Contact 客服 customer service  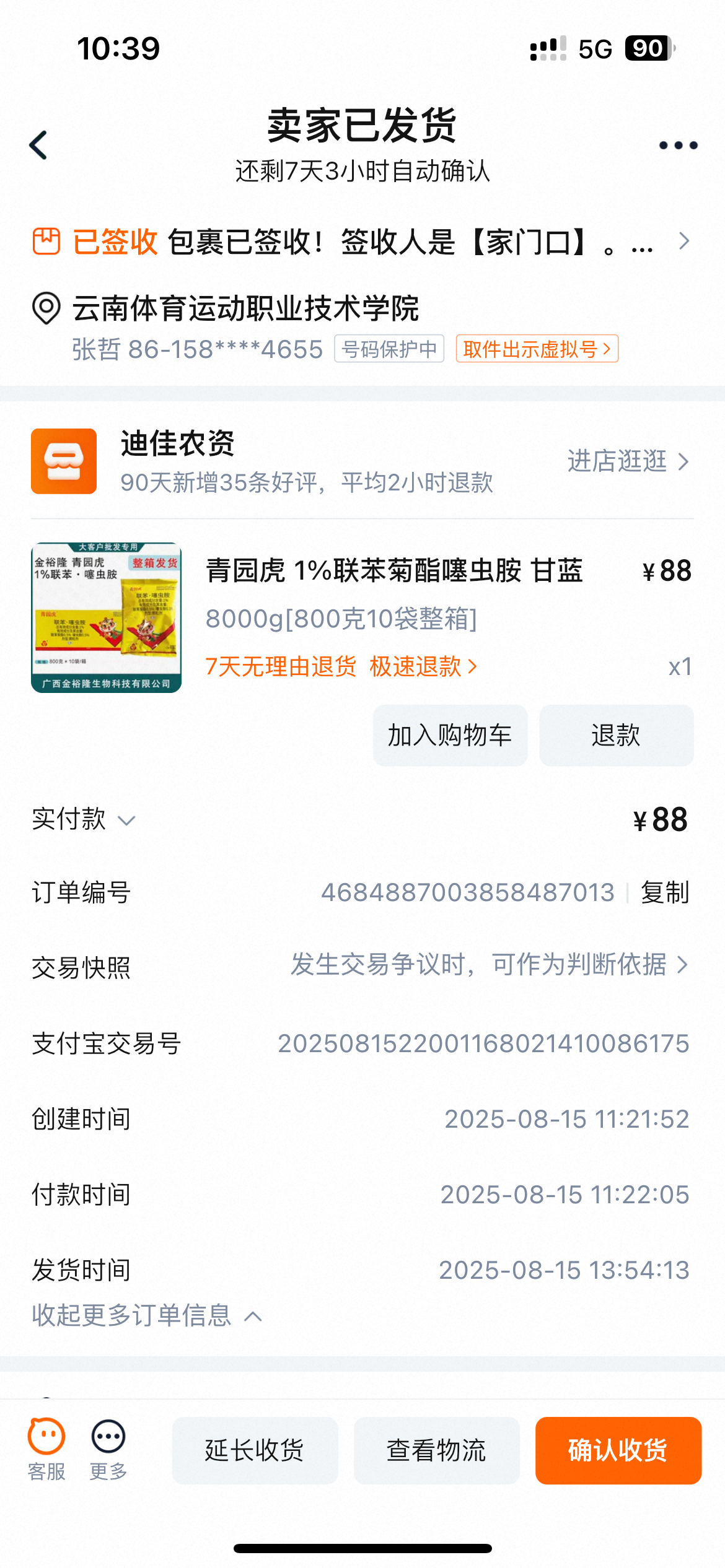(46, 1449)
